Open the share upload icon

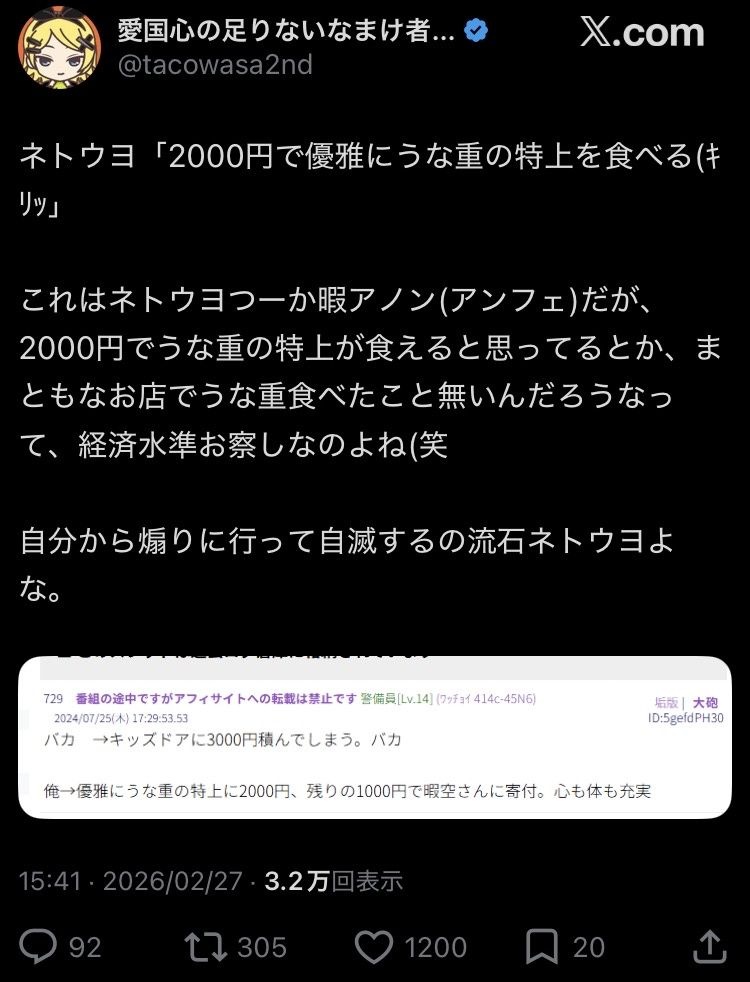click(712, 945)
